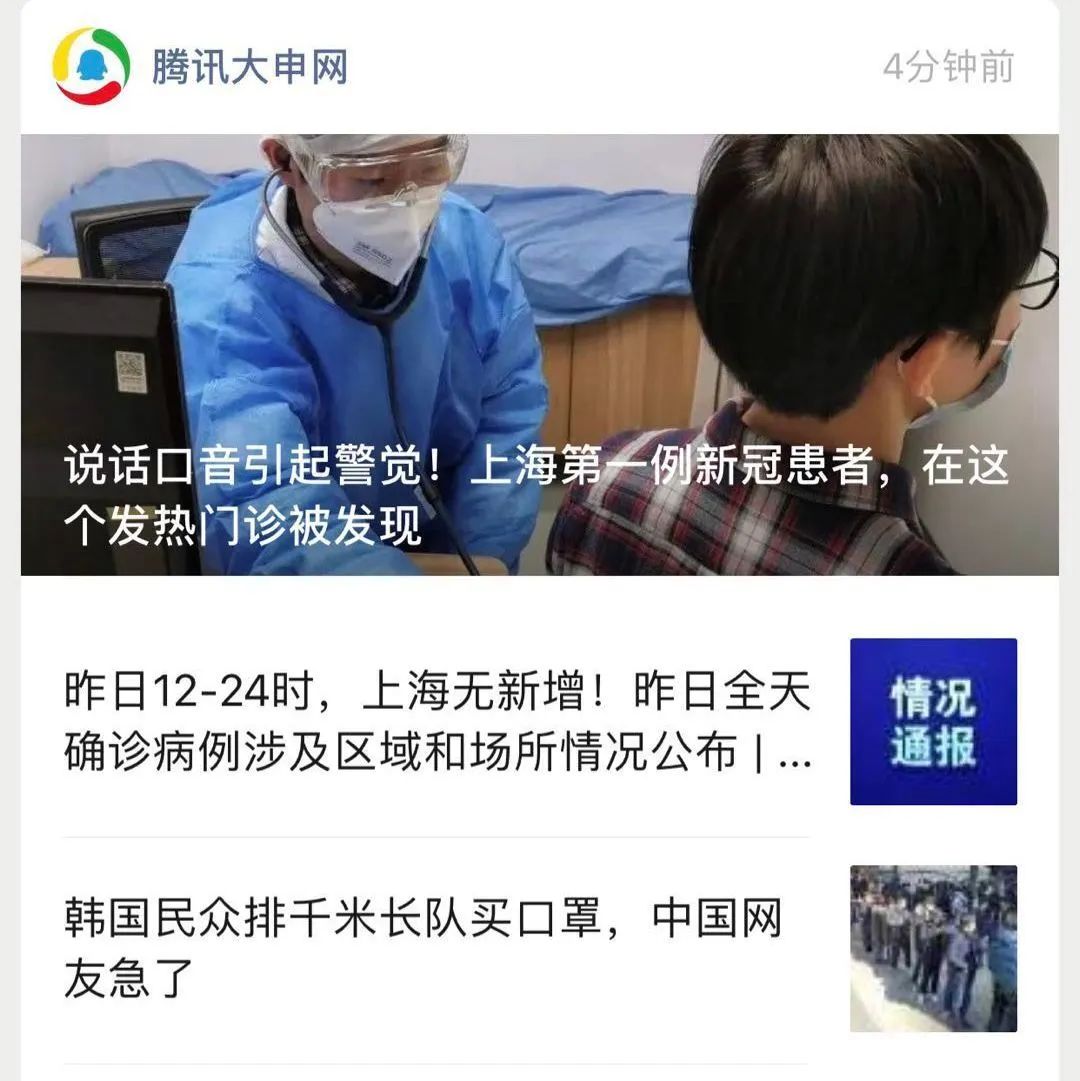Viewport: 1080px width, 1081px height.
Task: Open the 腾讯大申网 account profile
Action: [249, 68]
